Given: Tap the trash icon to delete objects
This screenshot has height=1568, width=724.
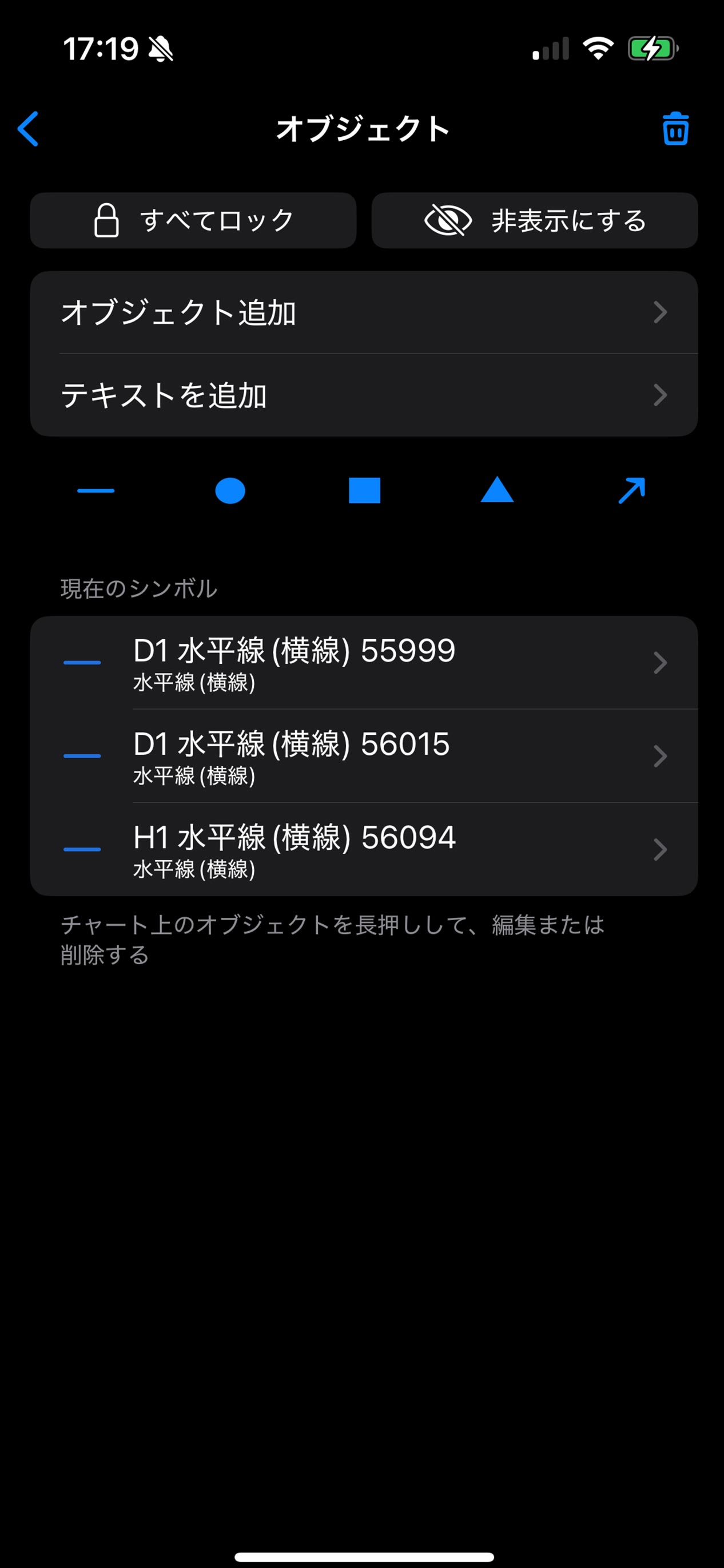Looking at the screenshot, I should [x=675, y=128].
